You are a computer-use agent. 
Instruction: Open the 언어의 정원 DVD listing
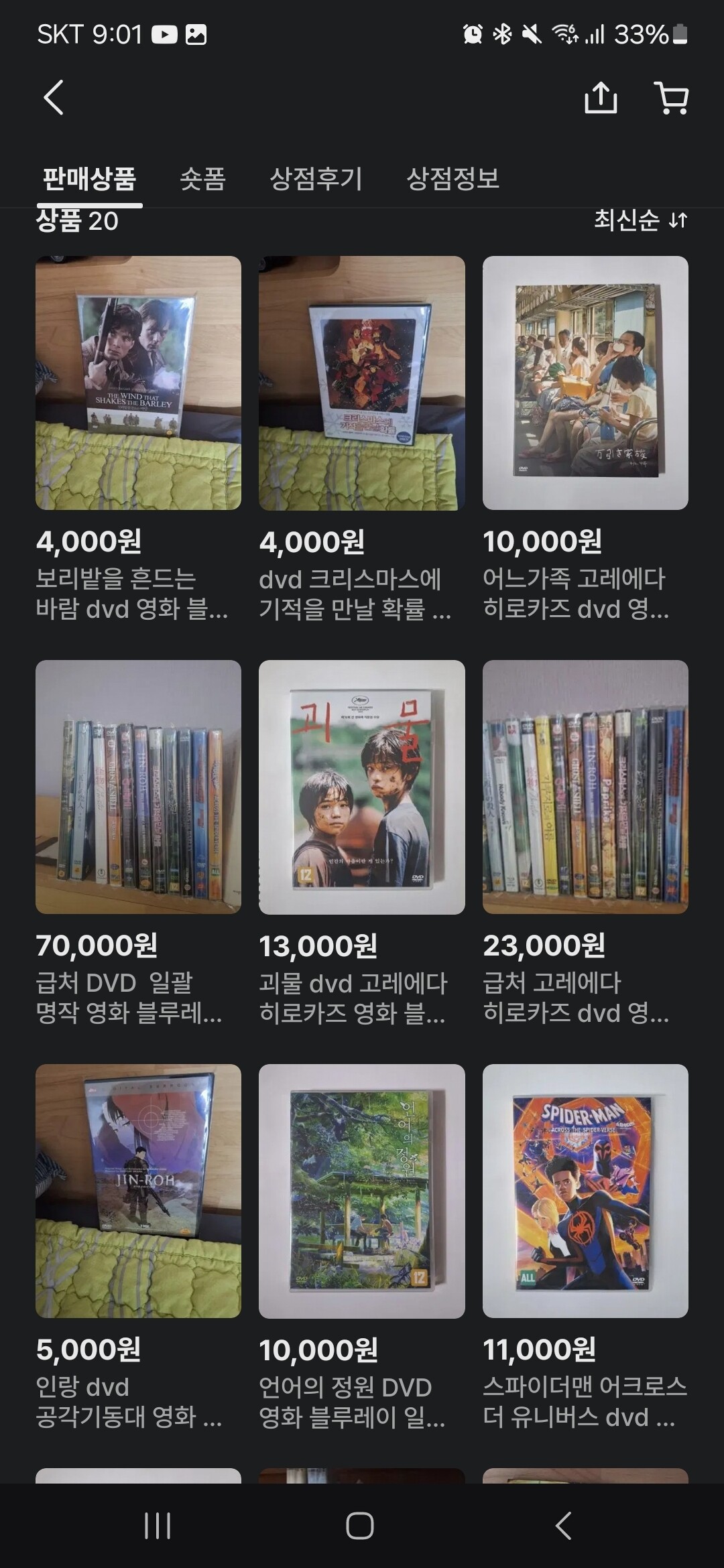[361, 1191]
